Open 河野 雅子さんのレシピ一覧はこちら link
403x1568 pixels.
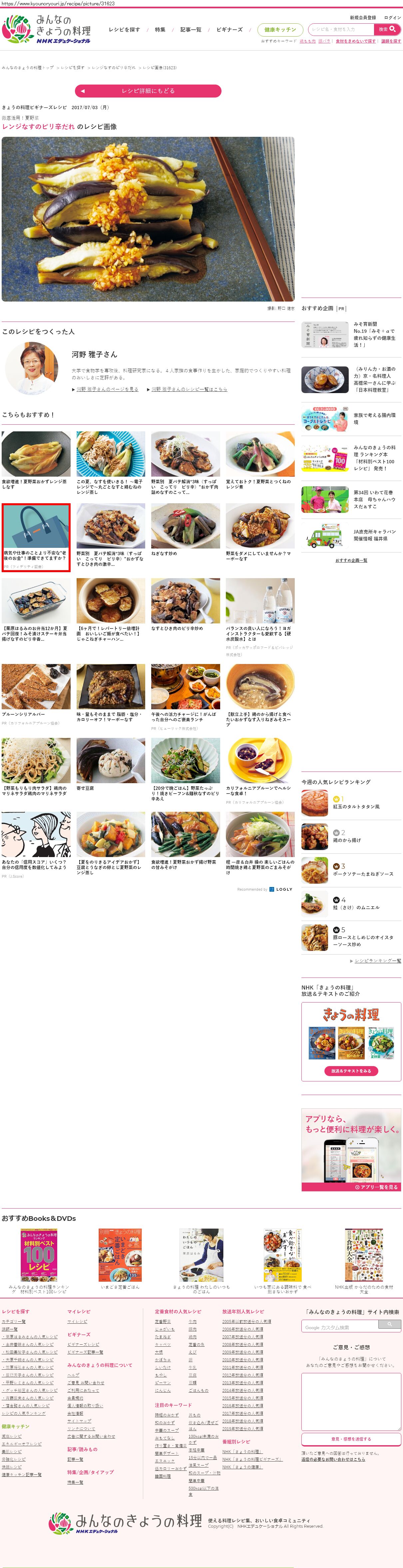tap(189, 389)
